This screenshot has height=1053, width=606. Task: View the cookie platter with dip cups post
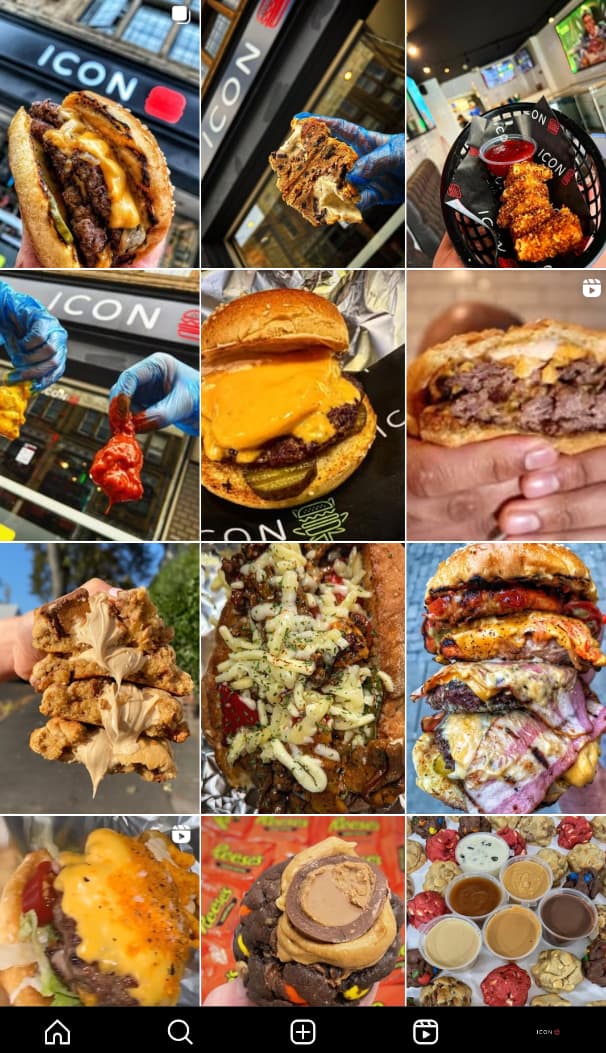tap(506, 910)
